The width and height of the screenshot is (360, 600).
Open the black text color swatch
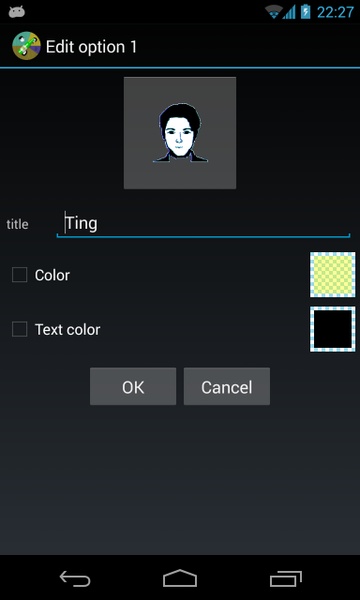pyautogui.click(x=332, y=329)
